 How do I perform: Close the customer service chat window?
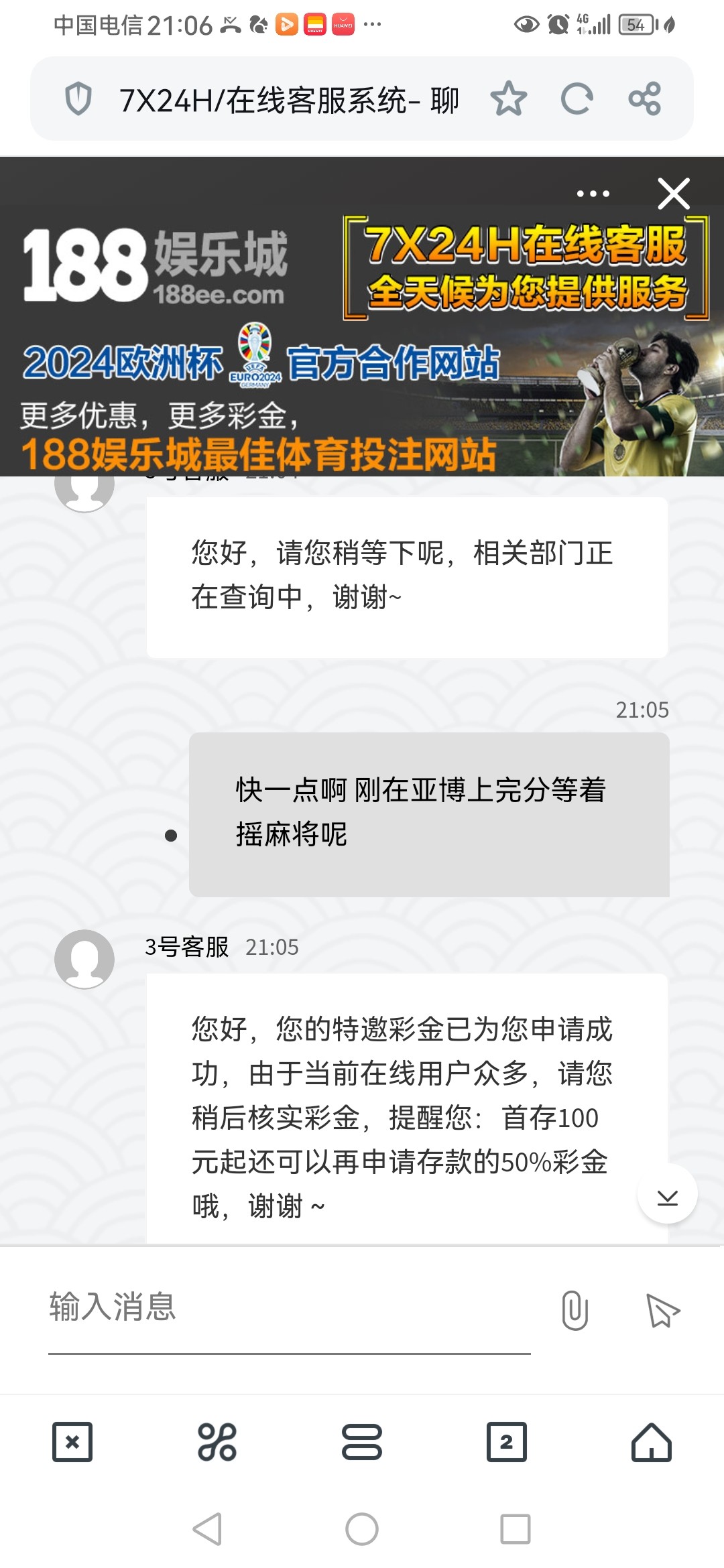674,194
